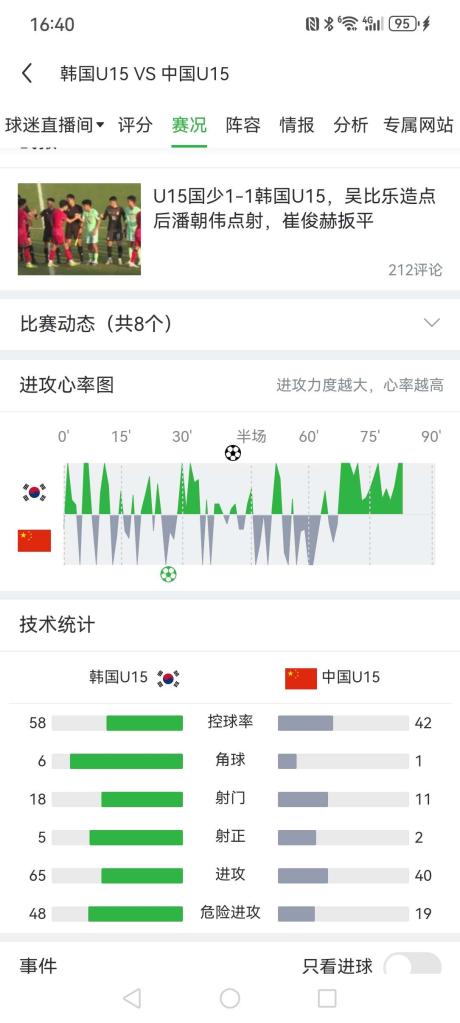Open the 情报 tab
Image resolution: width=460 pixels, height=1023 pixels.
[x=297, y=125]
